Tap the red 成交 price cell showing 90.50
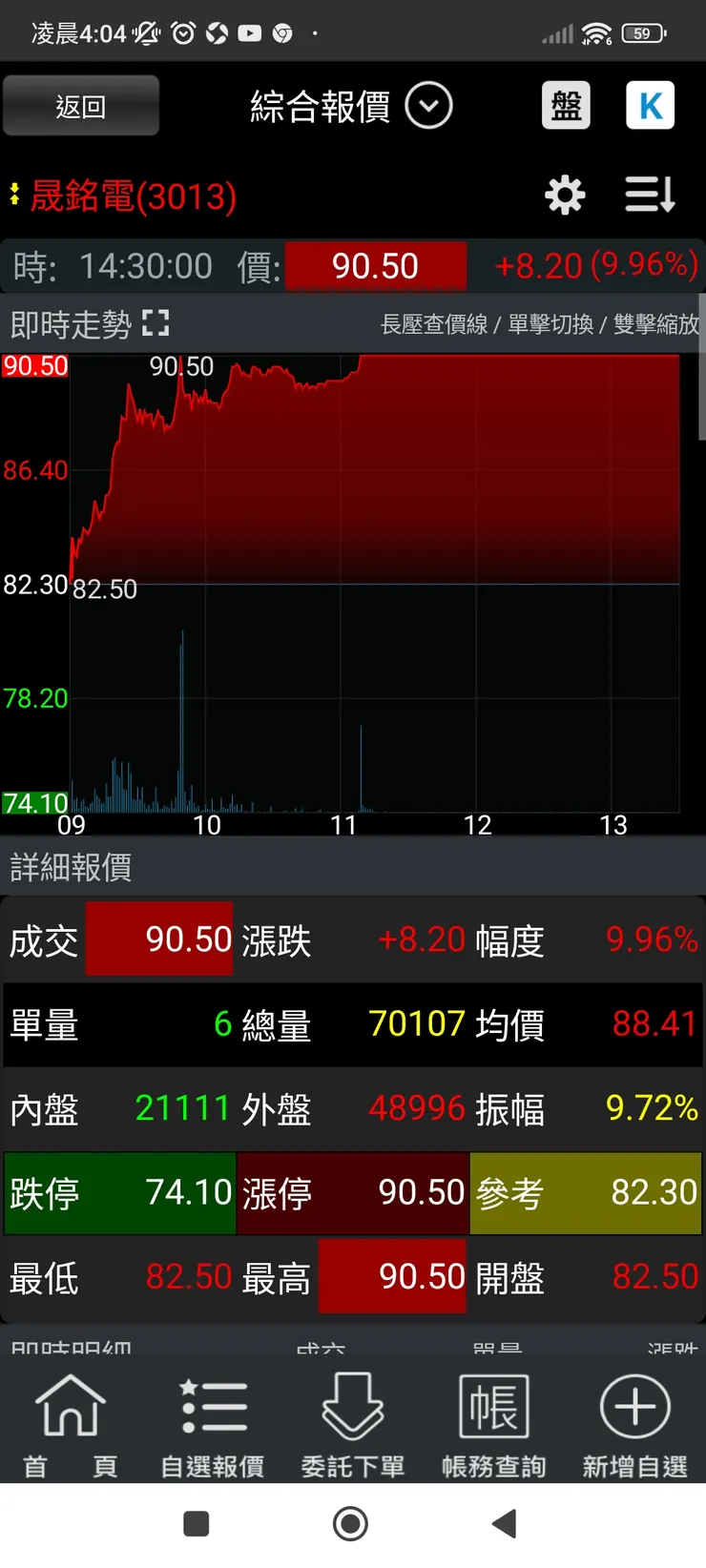This screenshot has height=1568, width=706. pyautogui.click(x=158, y=939)
